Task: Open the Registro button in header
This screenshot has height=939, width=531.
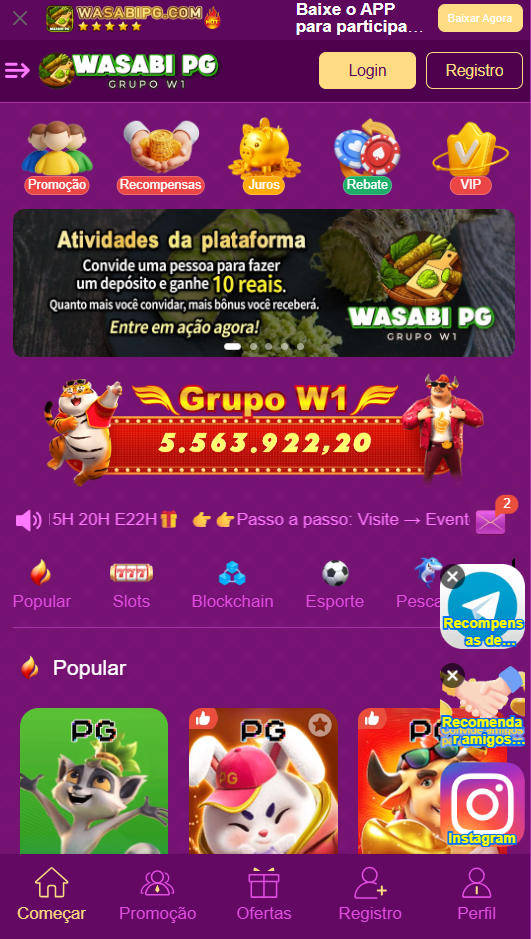Action: [474, 71]
